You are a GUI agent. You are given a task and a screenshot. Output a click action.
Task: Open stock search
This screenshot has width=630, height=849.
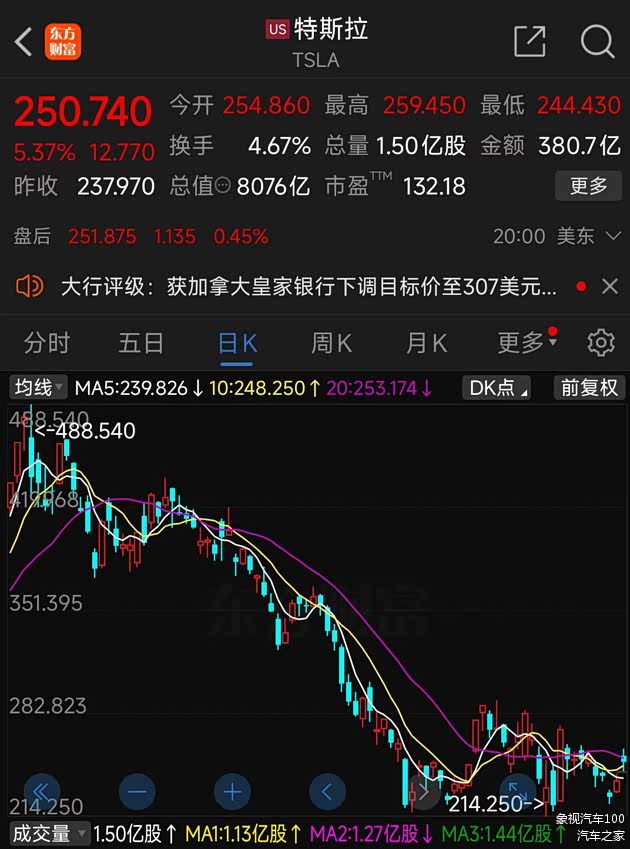point(597,42)
